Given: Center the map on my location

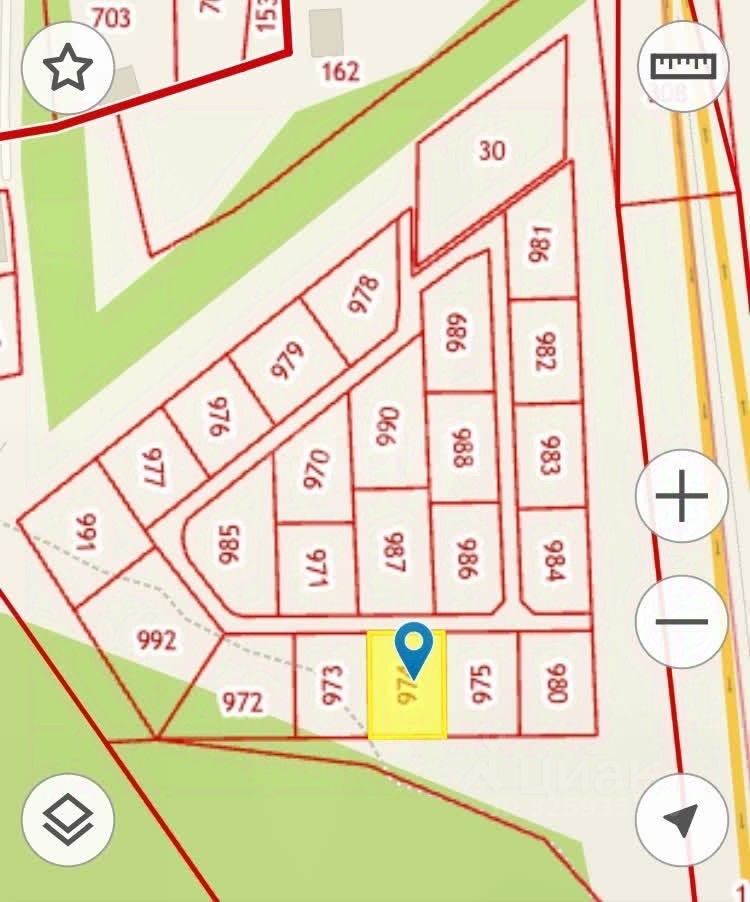Looking at the screenshot, I should (x=682, y=820).
